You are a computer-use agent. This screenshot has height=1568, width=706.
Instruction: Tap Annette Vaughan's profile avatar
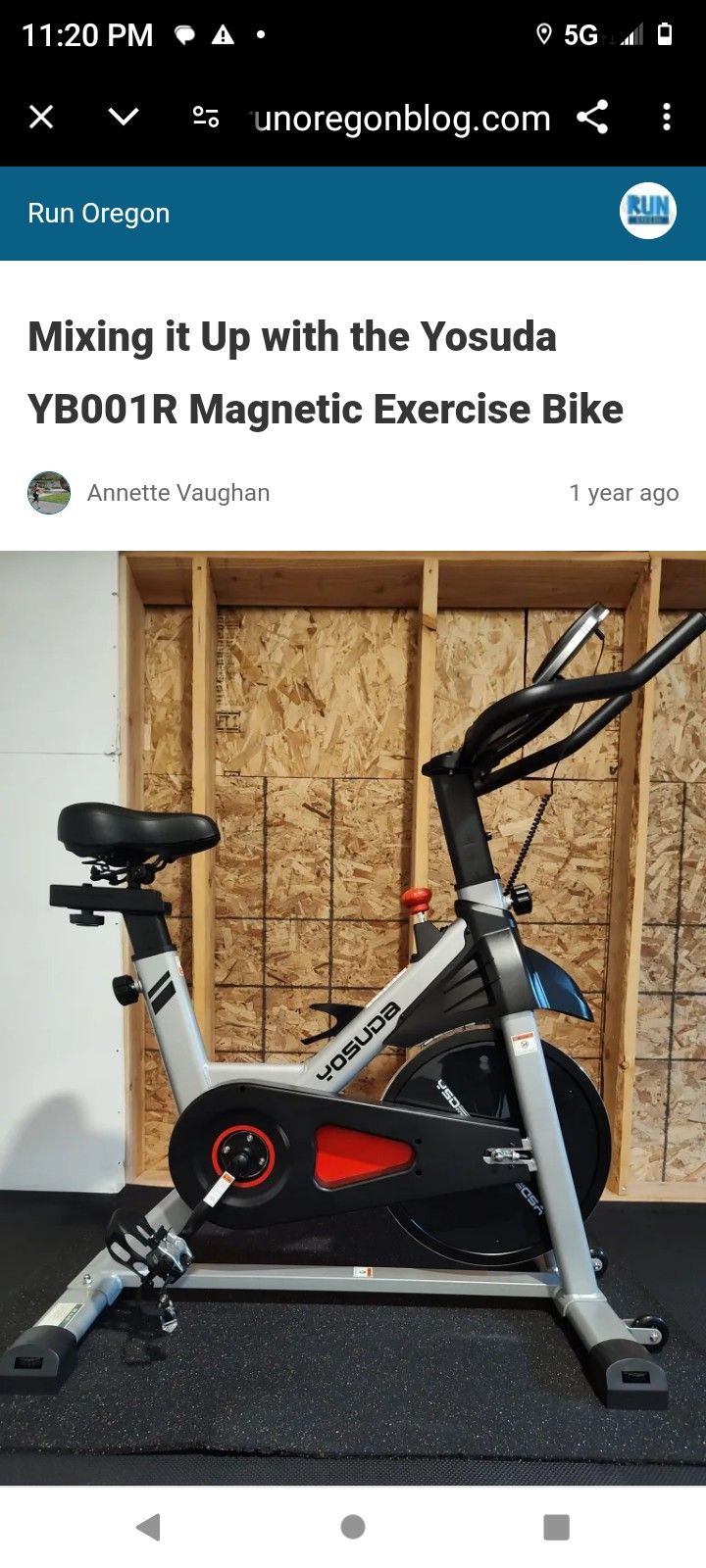pos(49,493)
